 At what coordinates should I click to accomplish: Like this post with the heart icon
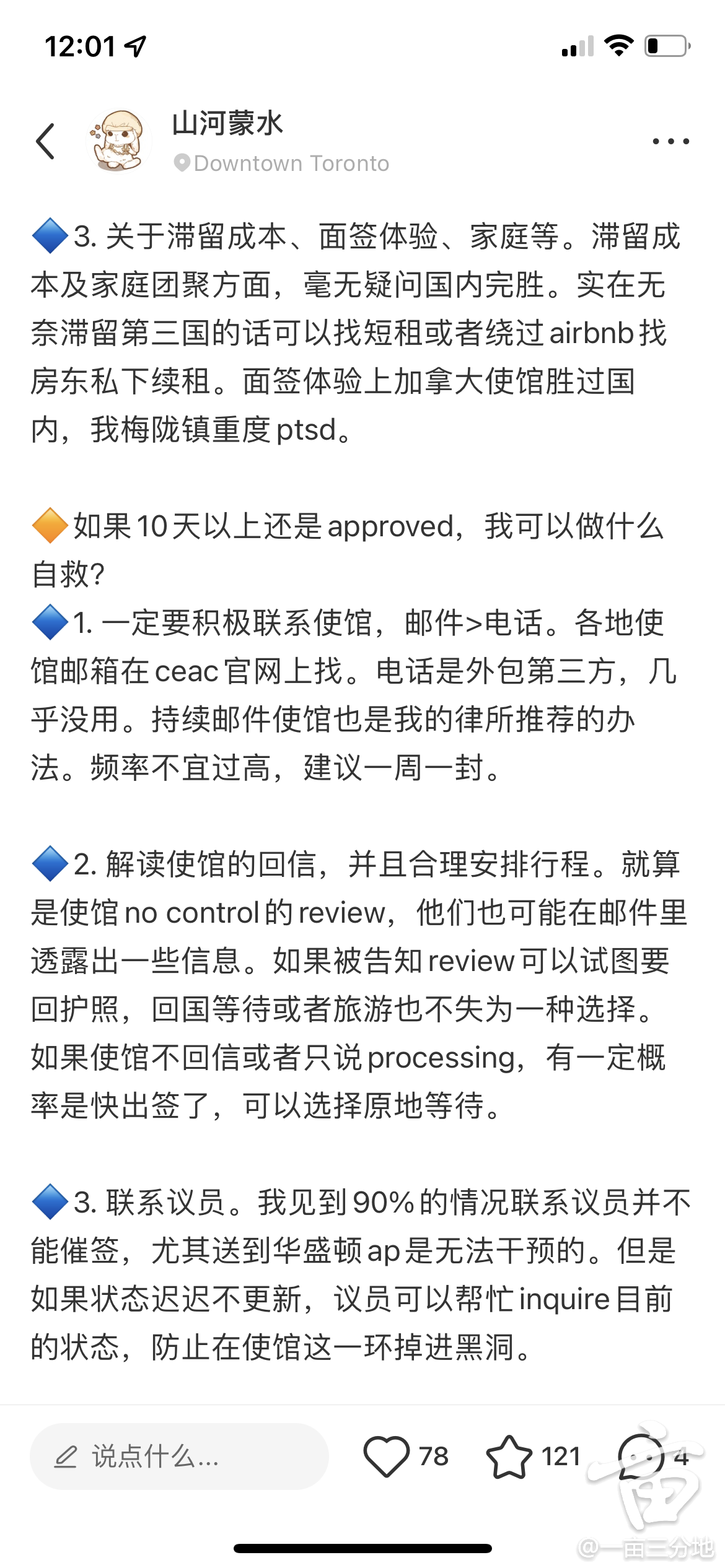click(x=387, y=1457)
